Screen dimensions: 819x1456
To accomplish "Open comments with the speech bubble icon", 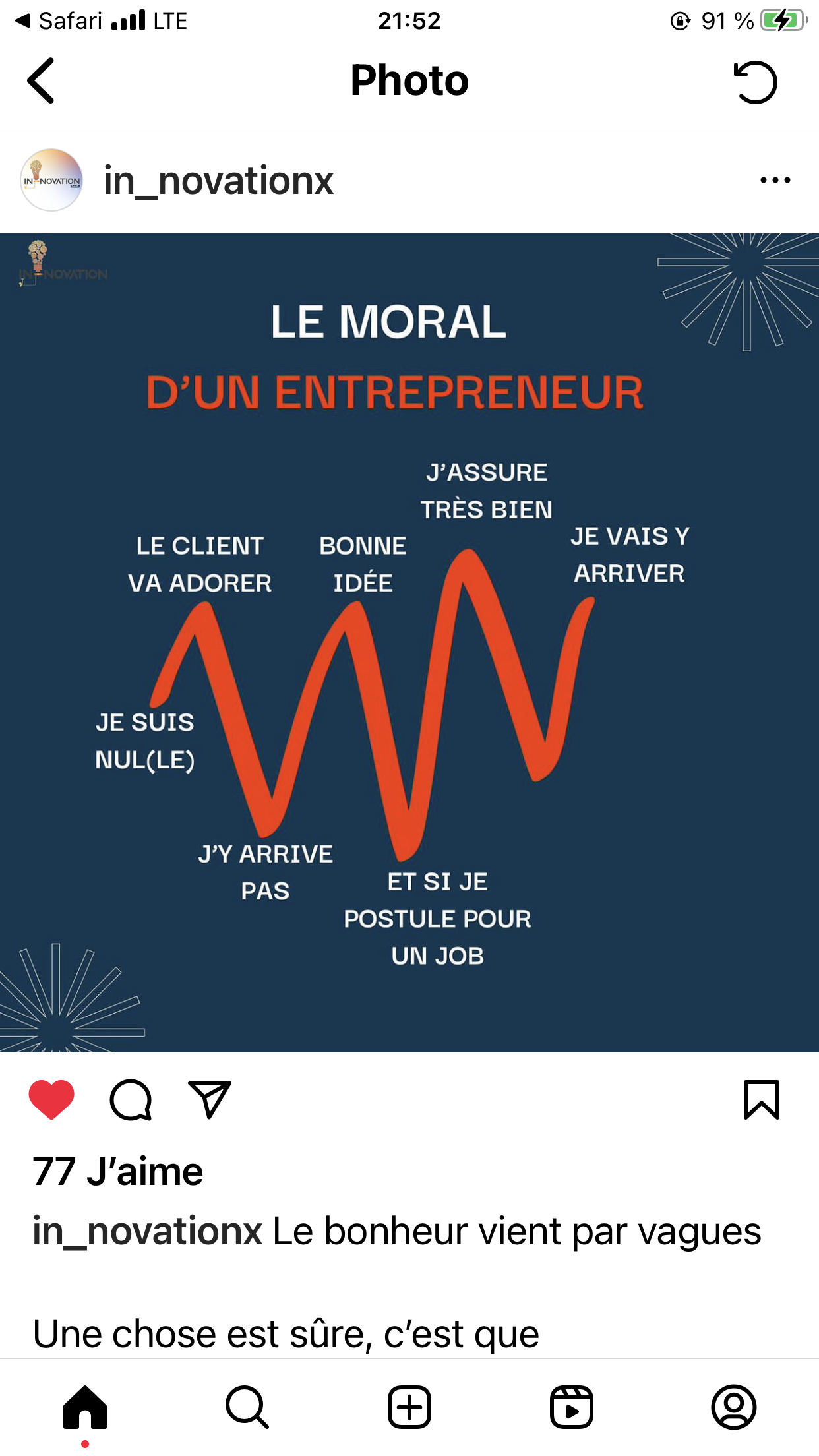I will coord(131,1099).
